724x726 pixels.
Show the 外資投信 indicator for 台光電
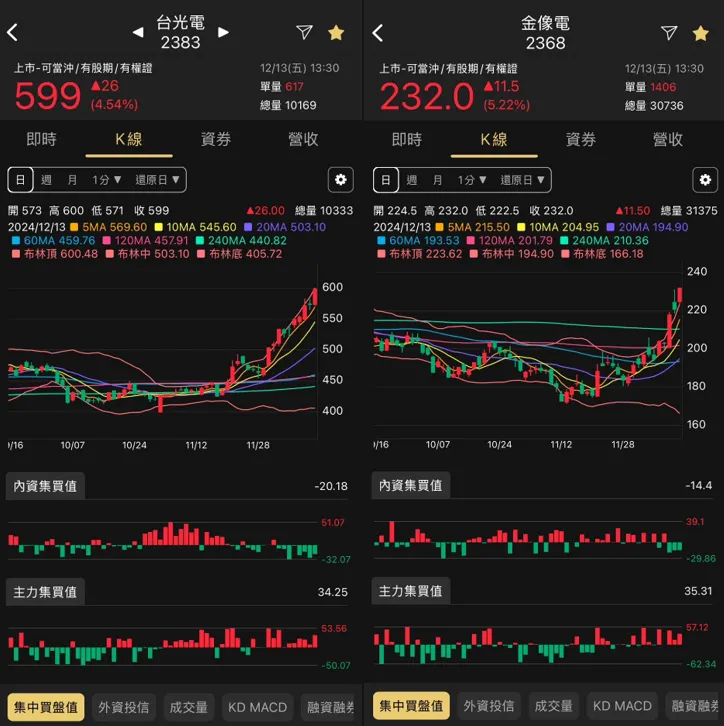tap(123, 706)
